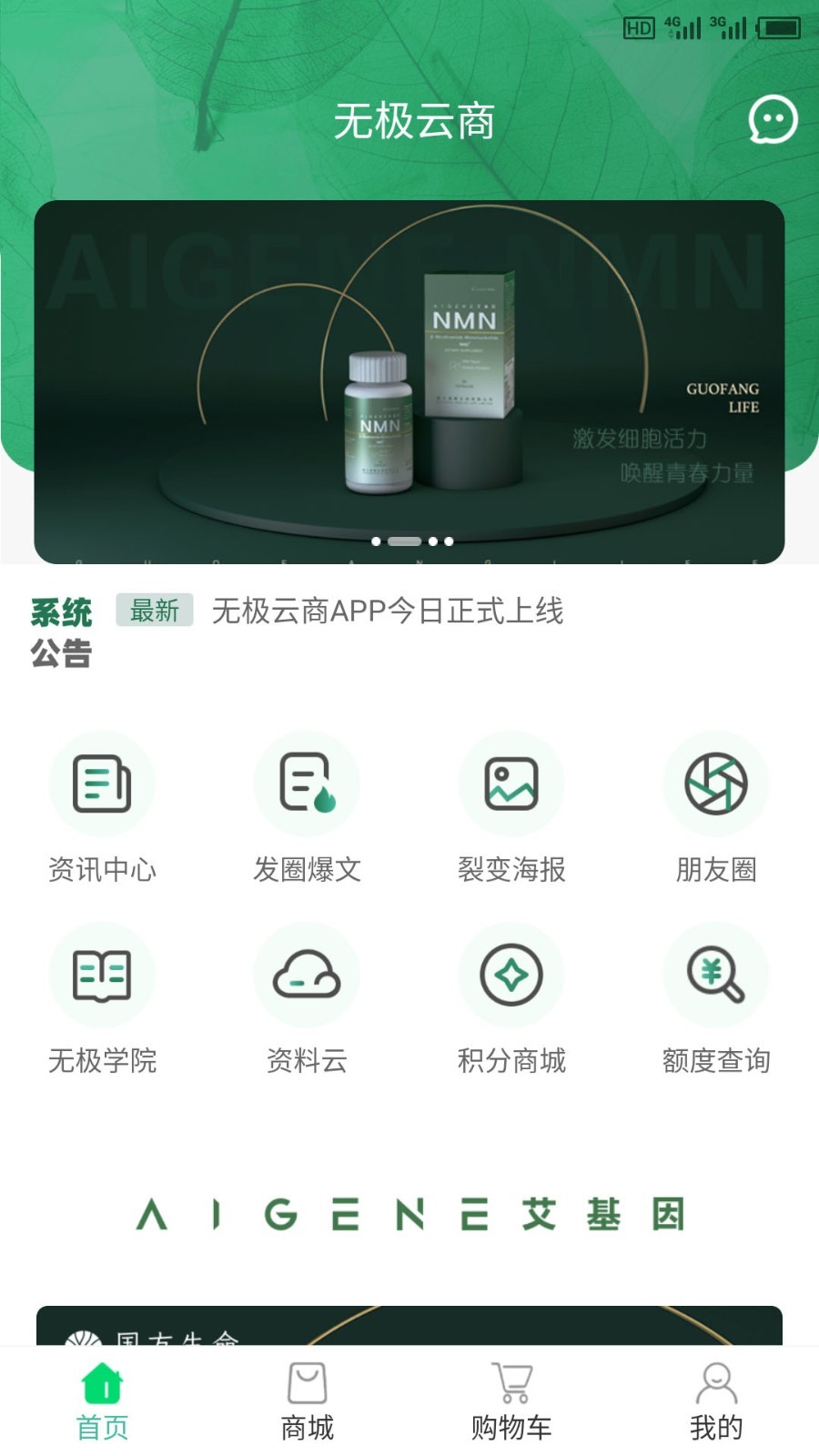Switch to the 购物车 cart tab

coord(511,1401)
